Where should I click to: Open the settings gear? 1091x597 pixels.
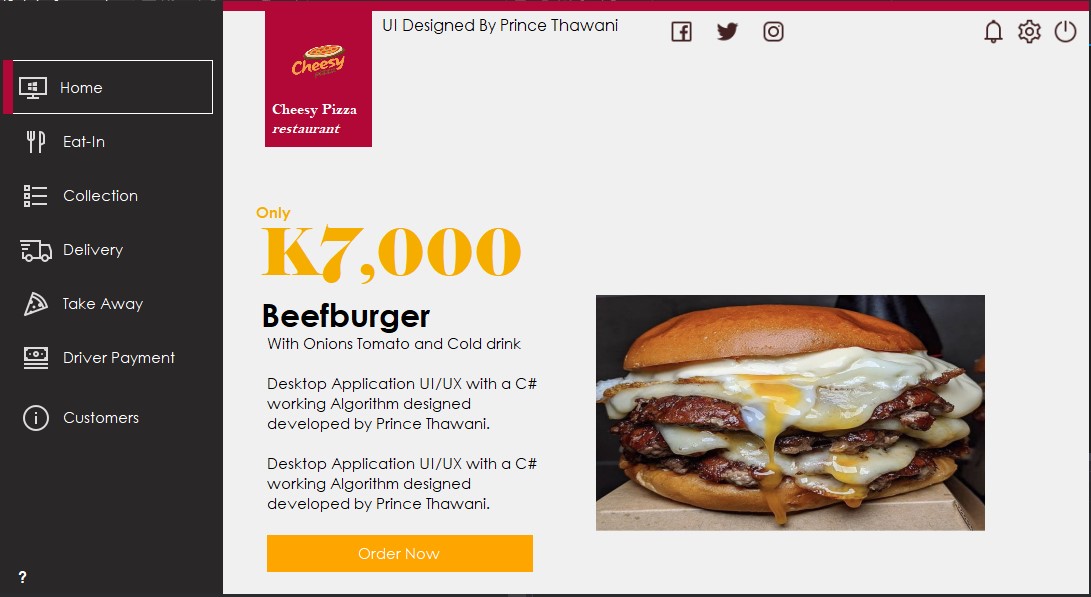[x=1029, y=32]
